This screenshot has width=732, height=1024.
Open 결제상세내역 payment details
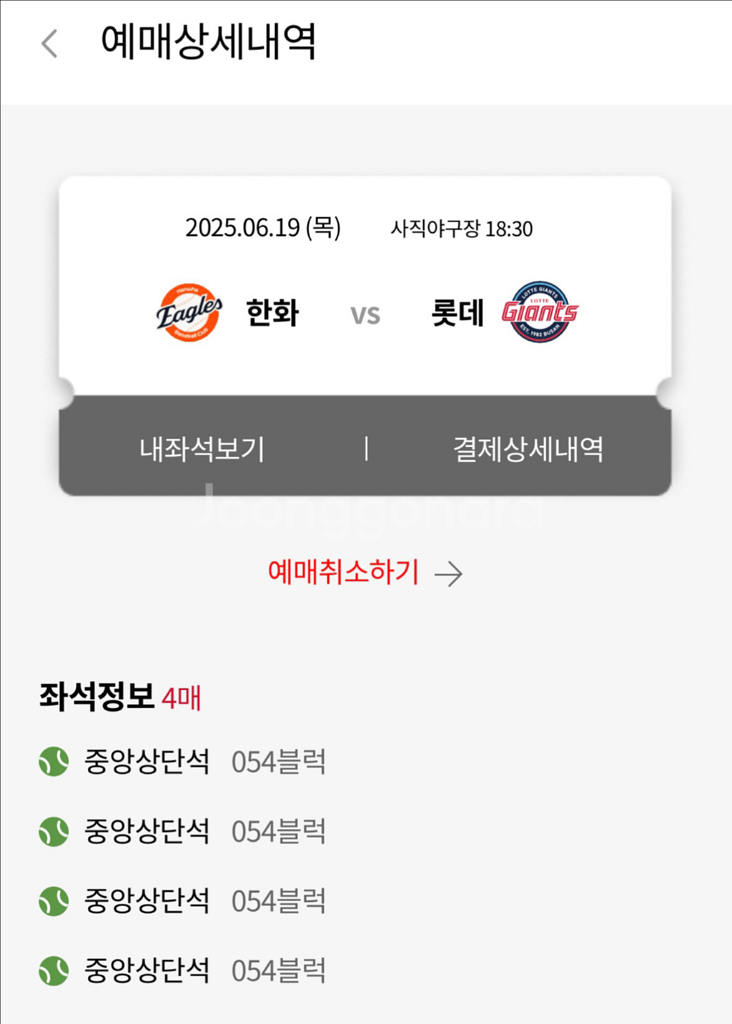coord(528,449)
